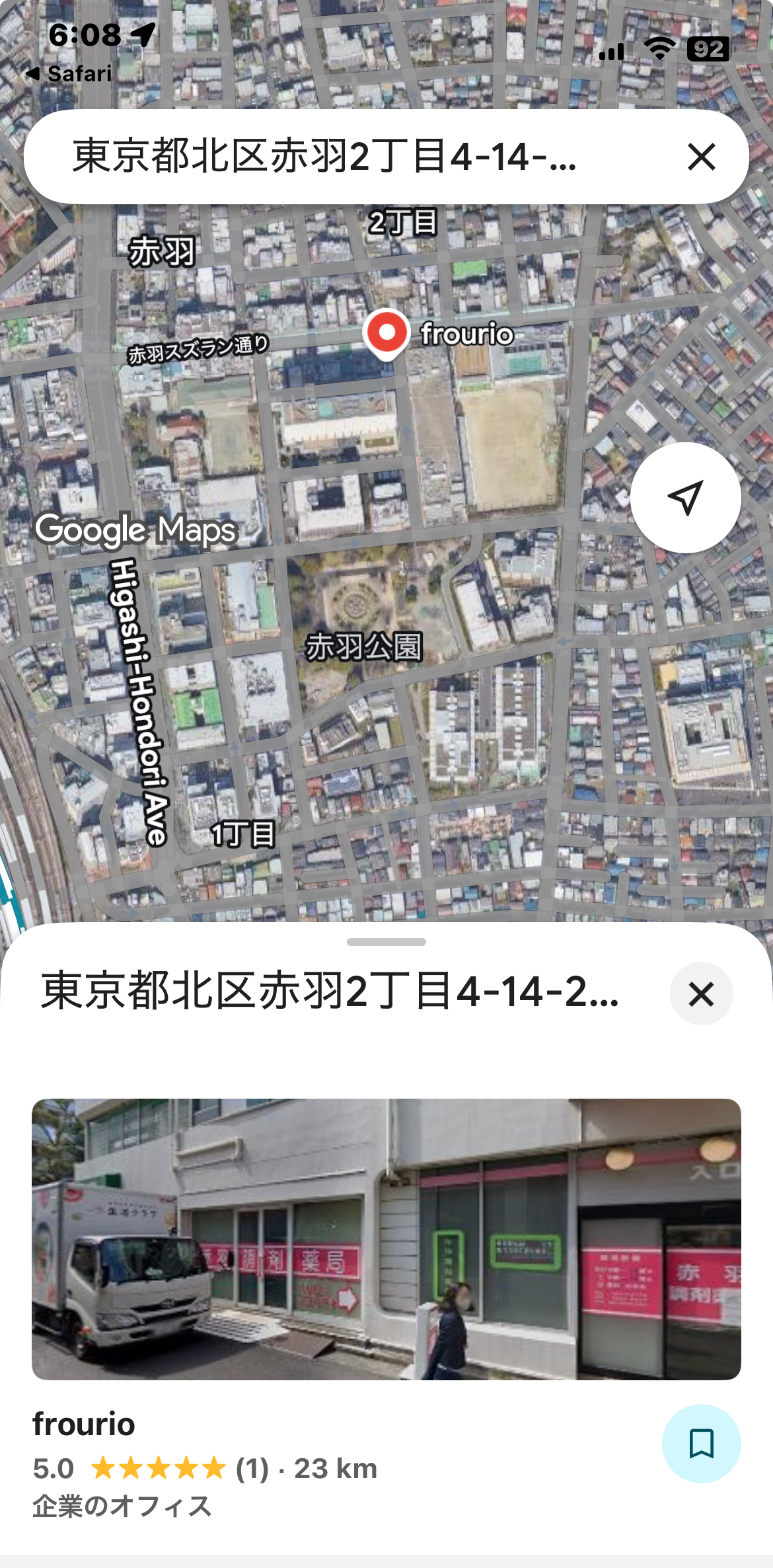Center map on my current location
The image size is (773, 1568).
click(685, 497)
